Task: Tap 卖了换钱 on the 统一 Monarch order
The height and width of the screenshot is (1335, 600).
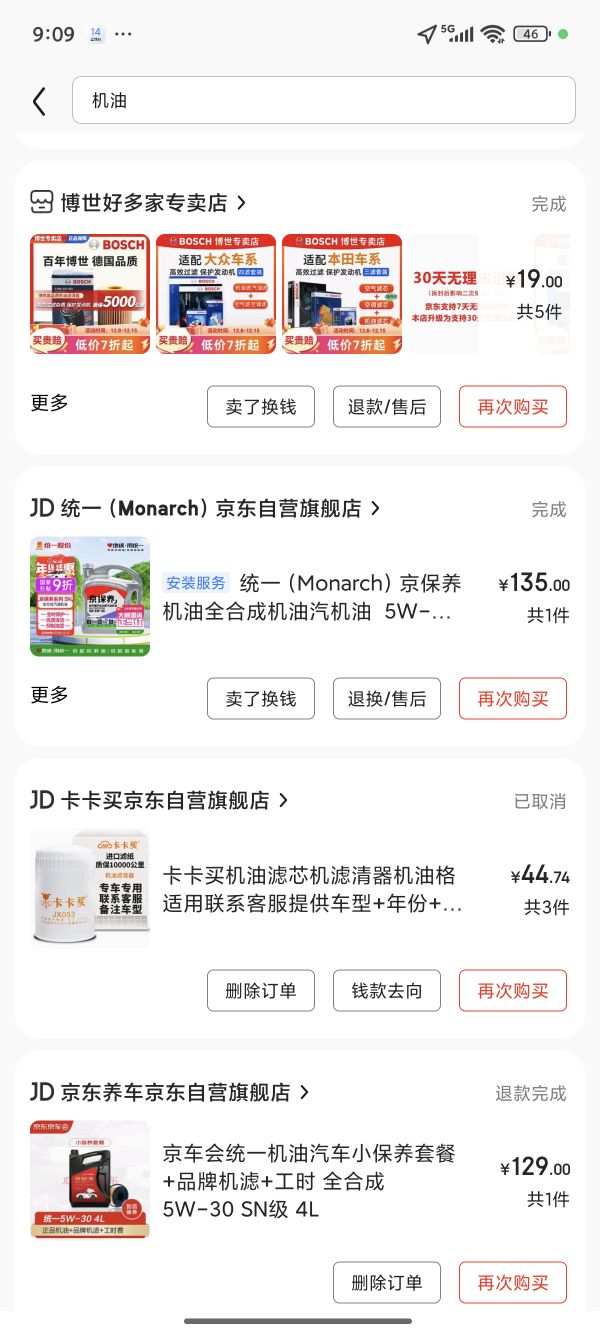Action: pyautogui.click(x=260, y=699)
